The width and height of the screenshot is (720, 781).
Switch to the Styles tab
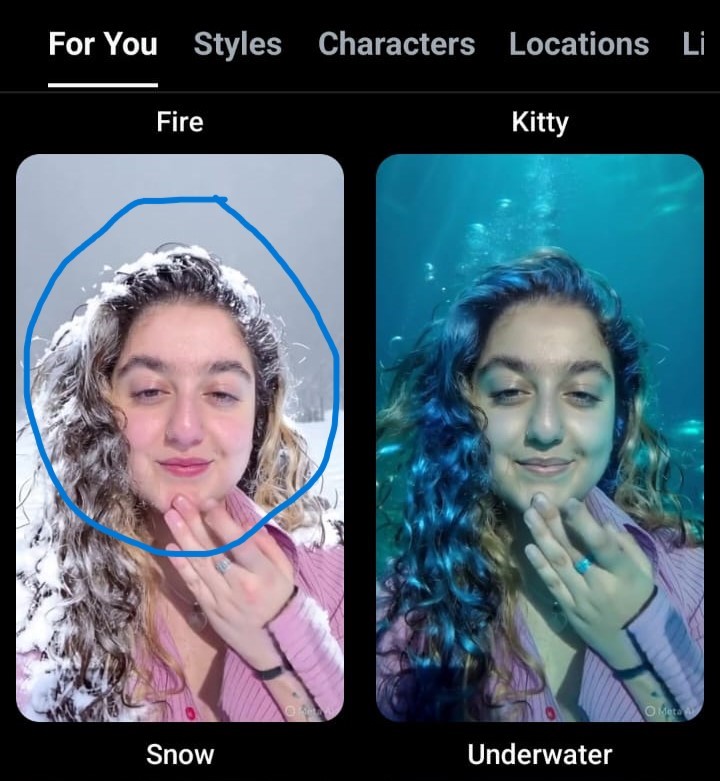tap(237, 44)
